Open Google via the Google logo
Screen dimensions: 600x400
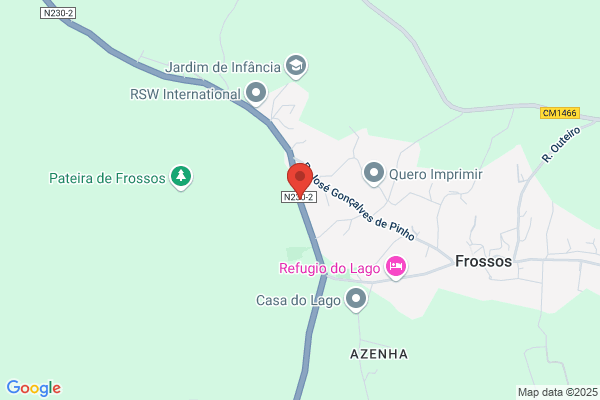coord(34,388)
